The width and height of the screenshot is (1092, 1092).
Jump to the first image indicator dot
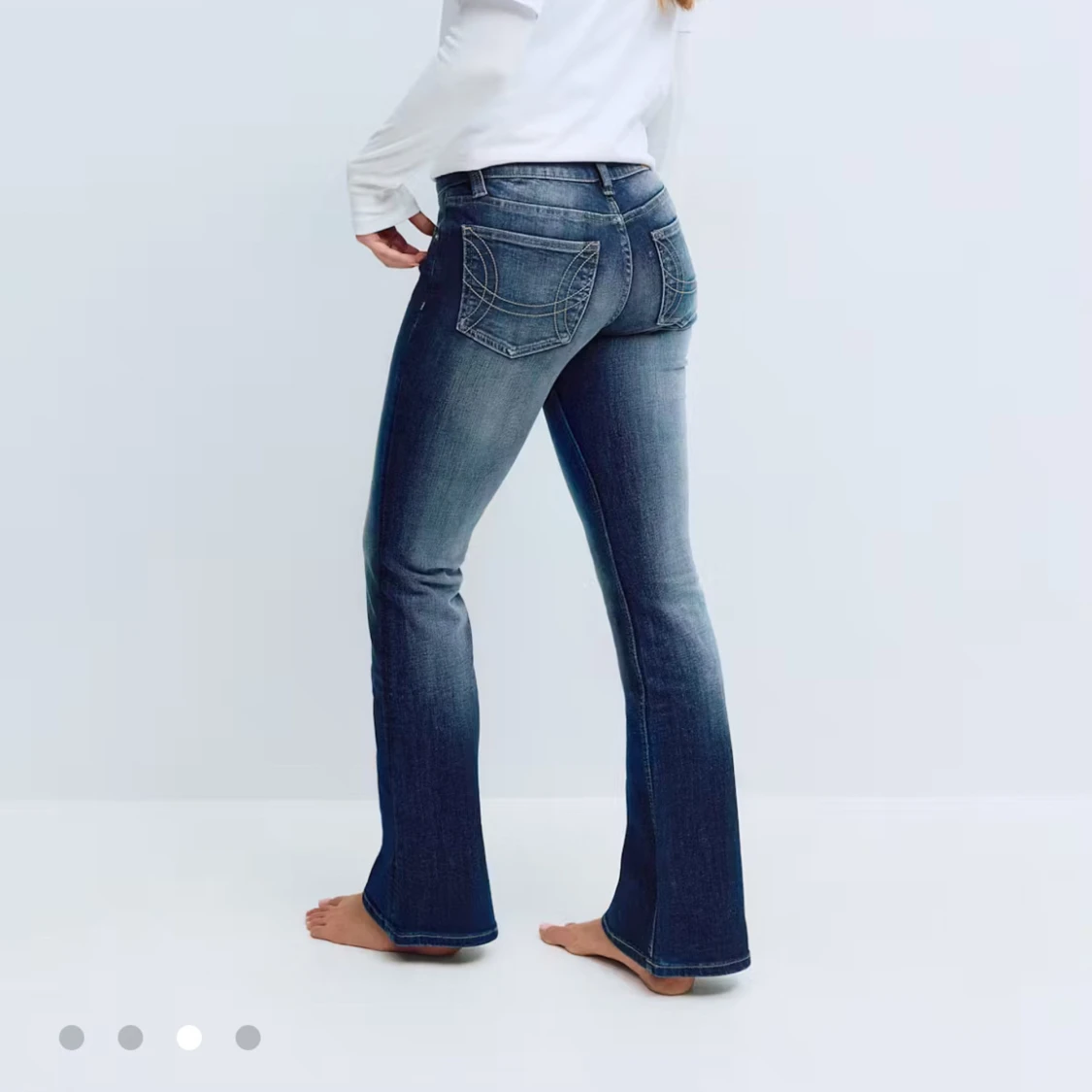point(71,1038)
